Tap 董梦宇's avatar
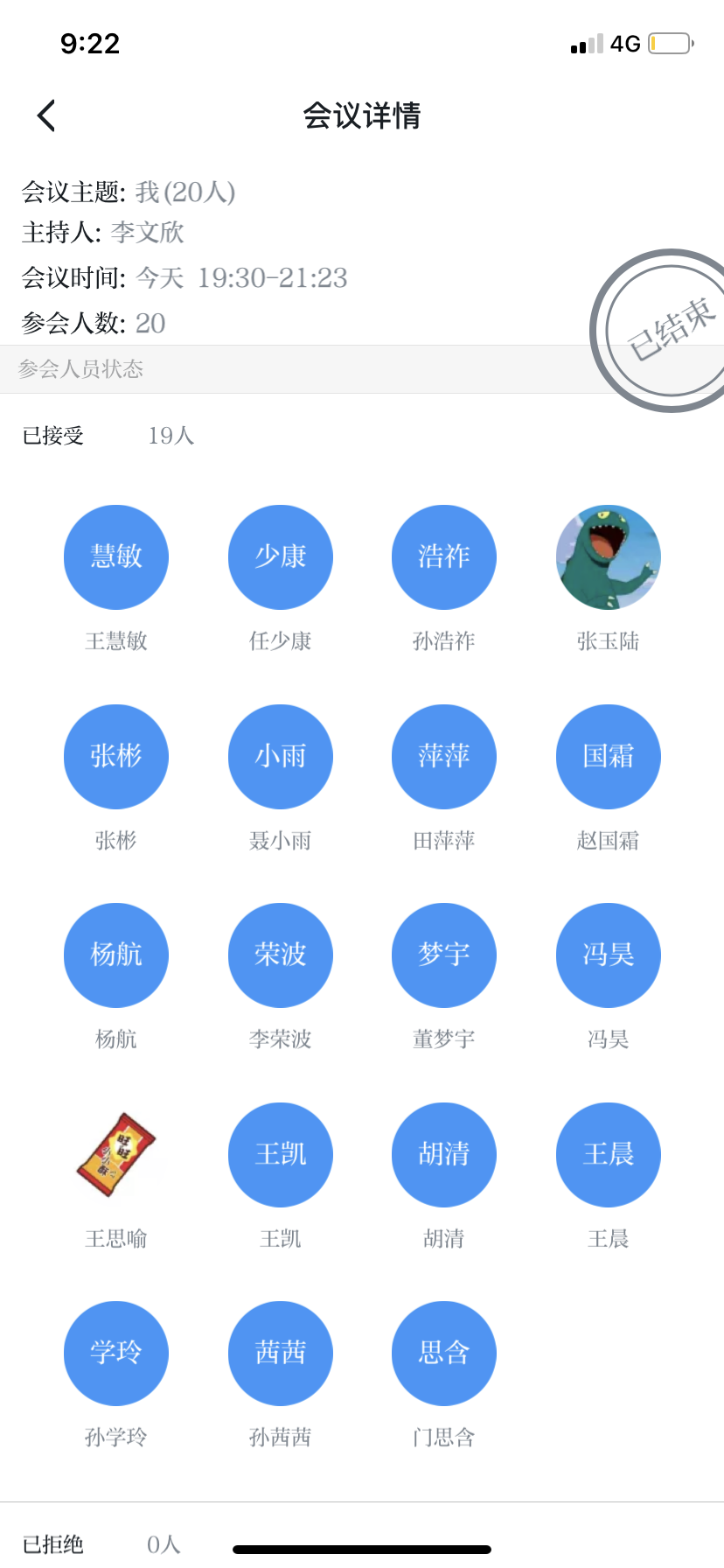This screenshot has width=724, height=1568. pyautogui.click(x=444, y=955)
